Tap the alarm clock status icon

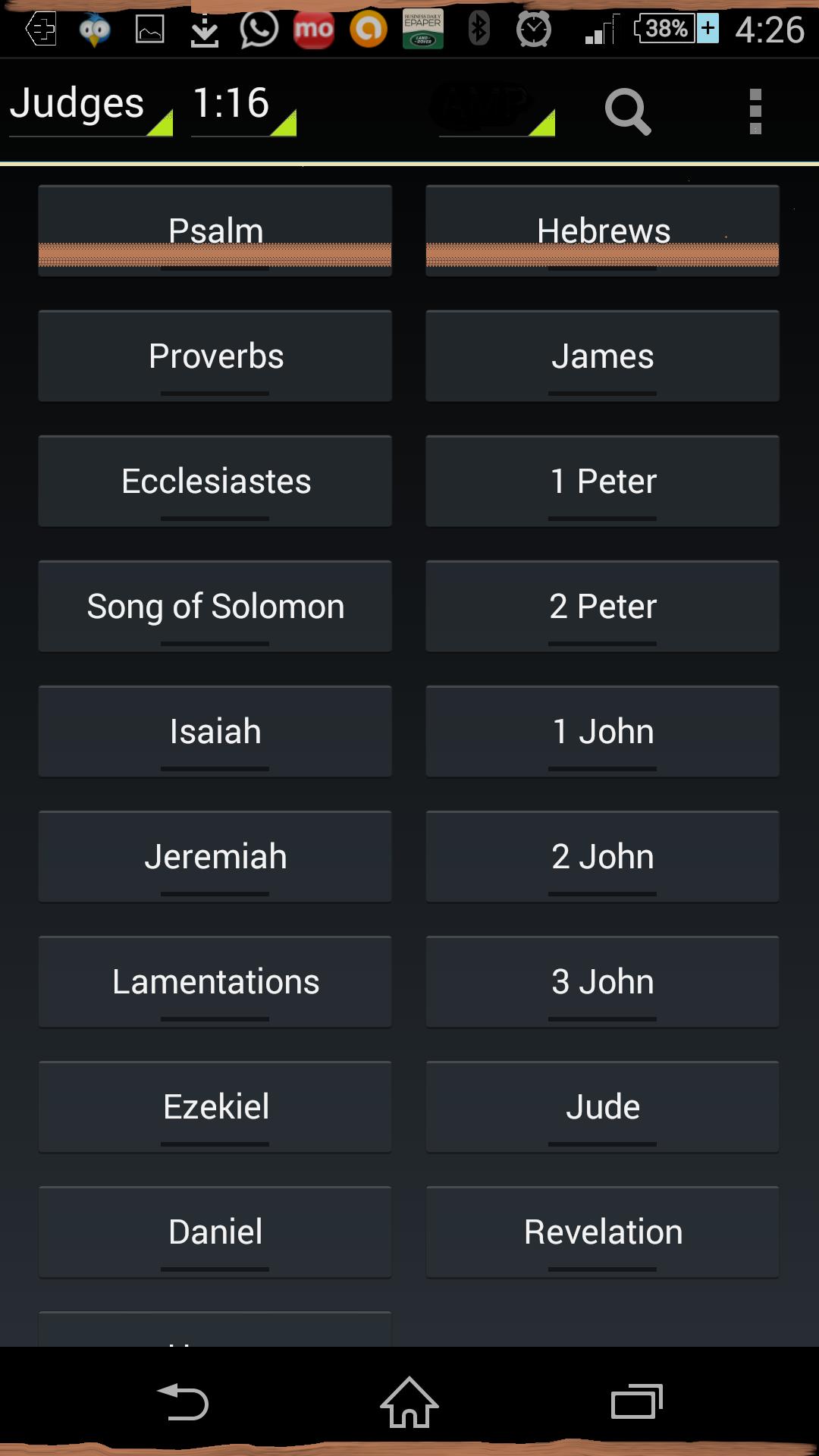[532, 30]
